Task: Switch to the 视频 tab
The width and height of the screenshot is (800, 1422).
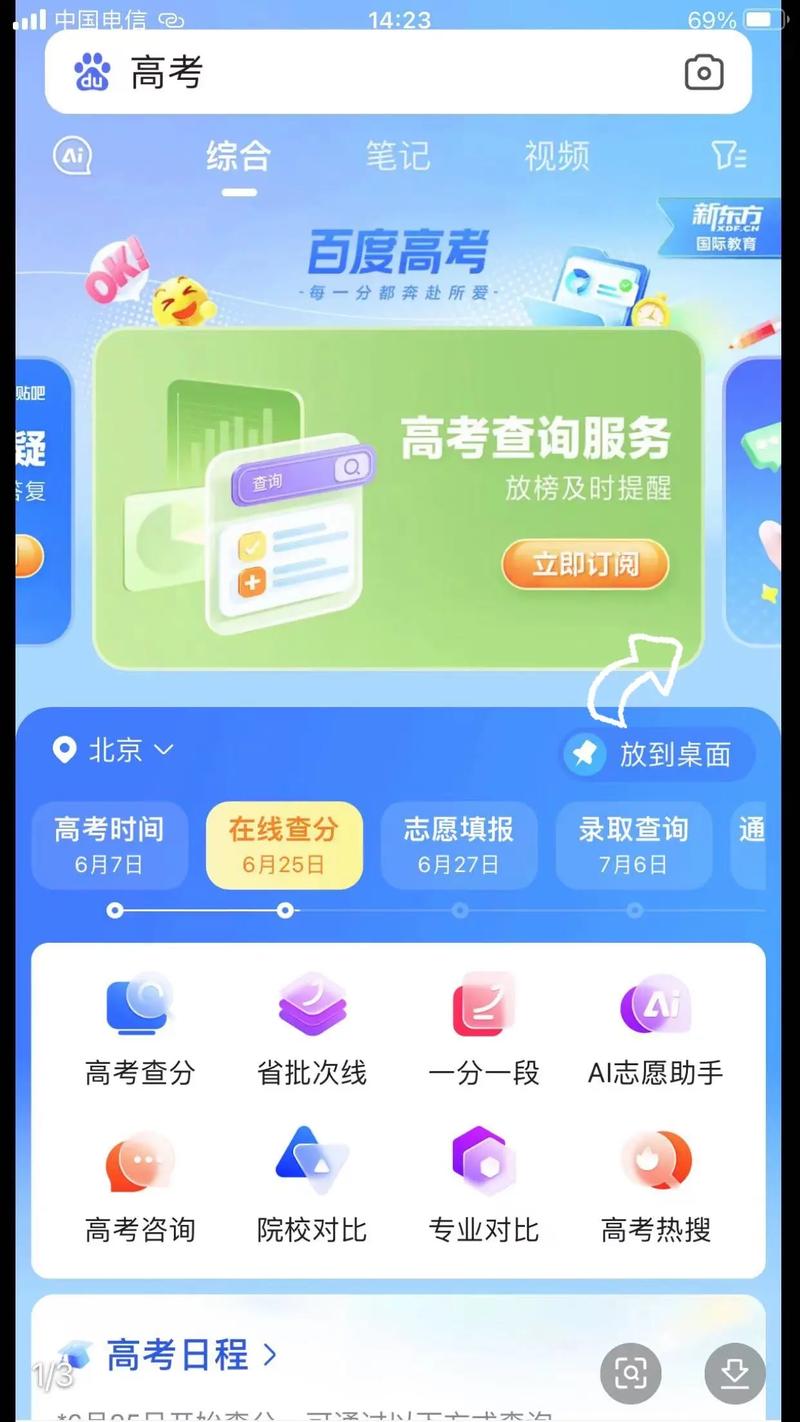Action: coord(556,155)
